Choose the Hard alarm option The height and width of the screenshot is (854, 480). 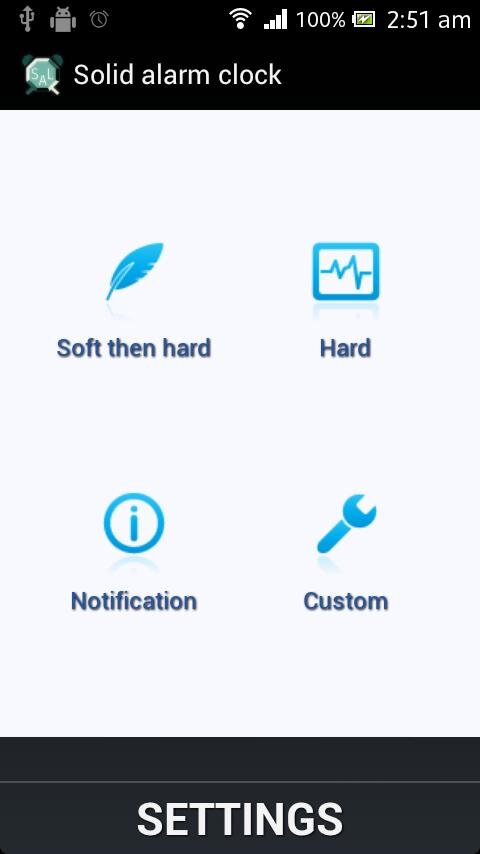pos(345,301)
